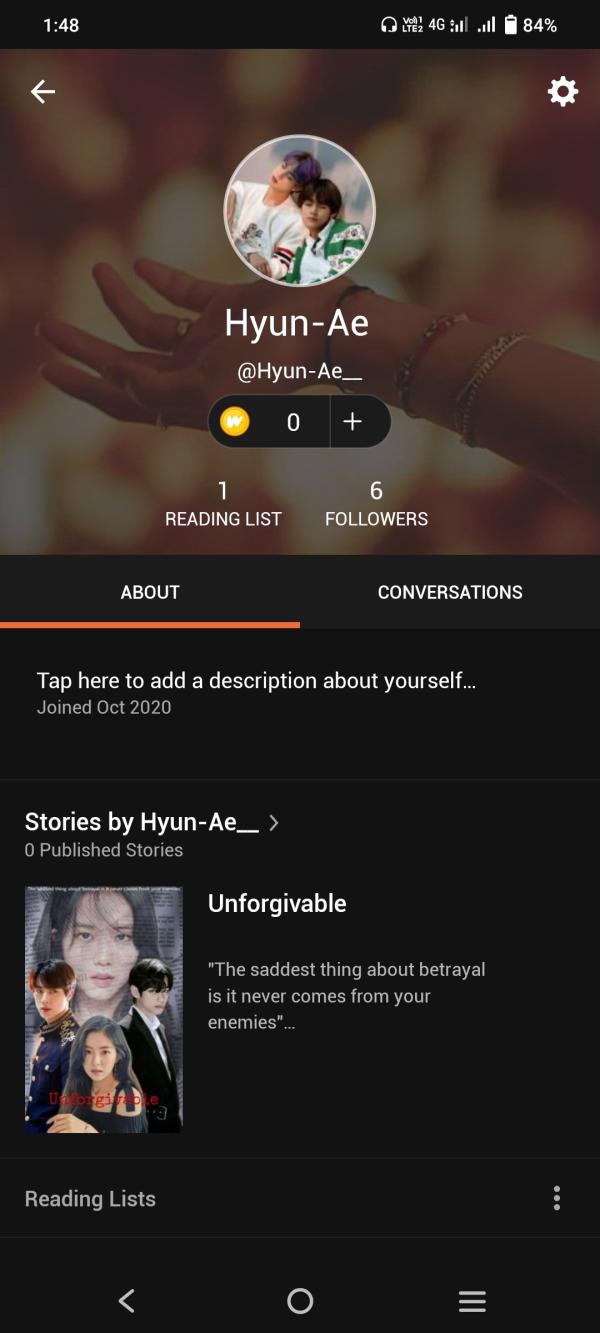
Task: Select the About tab
Action: coord(150,592)
